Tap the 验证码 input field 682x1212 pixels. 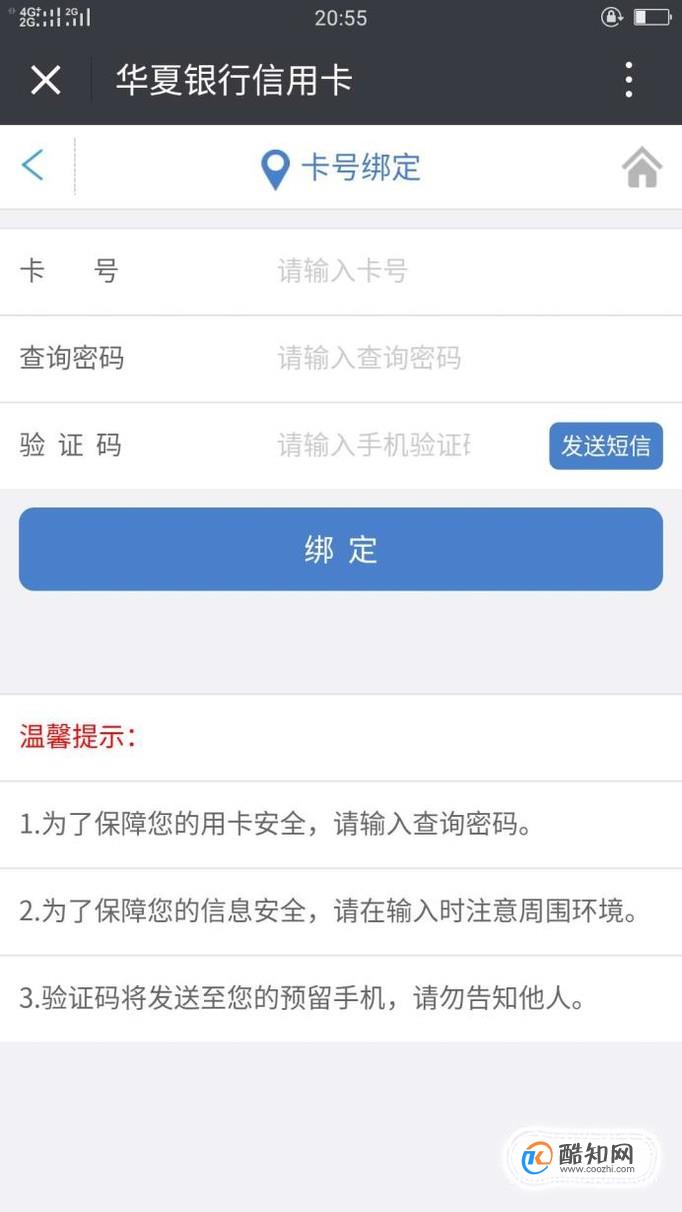tap(406, 445)
